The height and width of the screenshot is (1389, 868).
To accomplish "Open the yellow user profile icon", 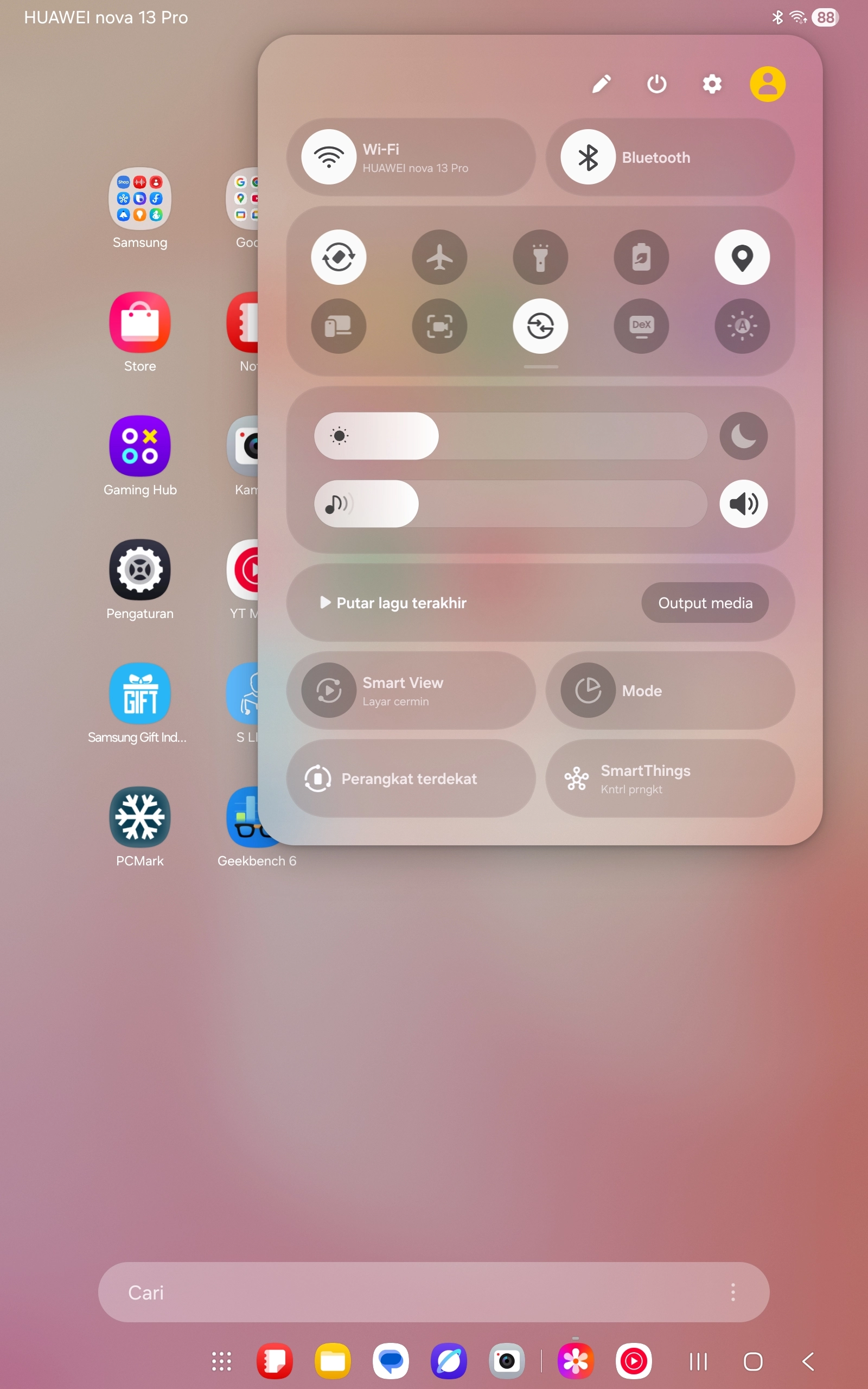I will 768,85.
